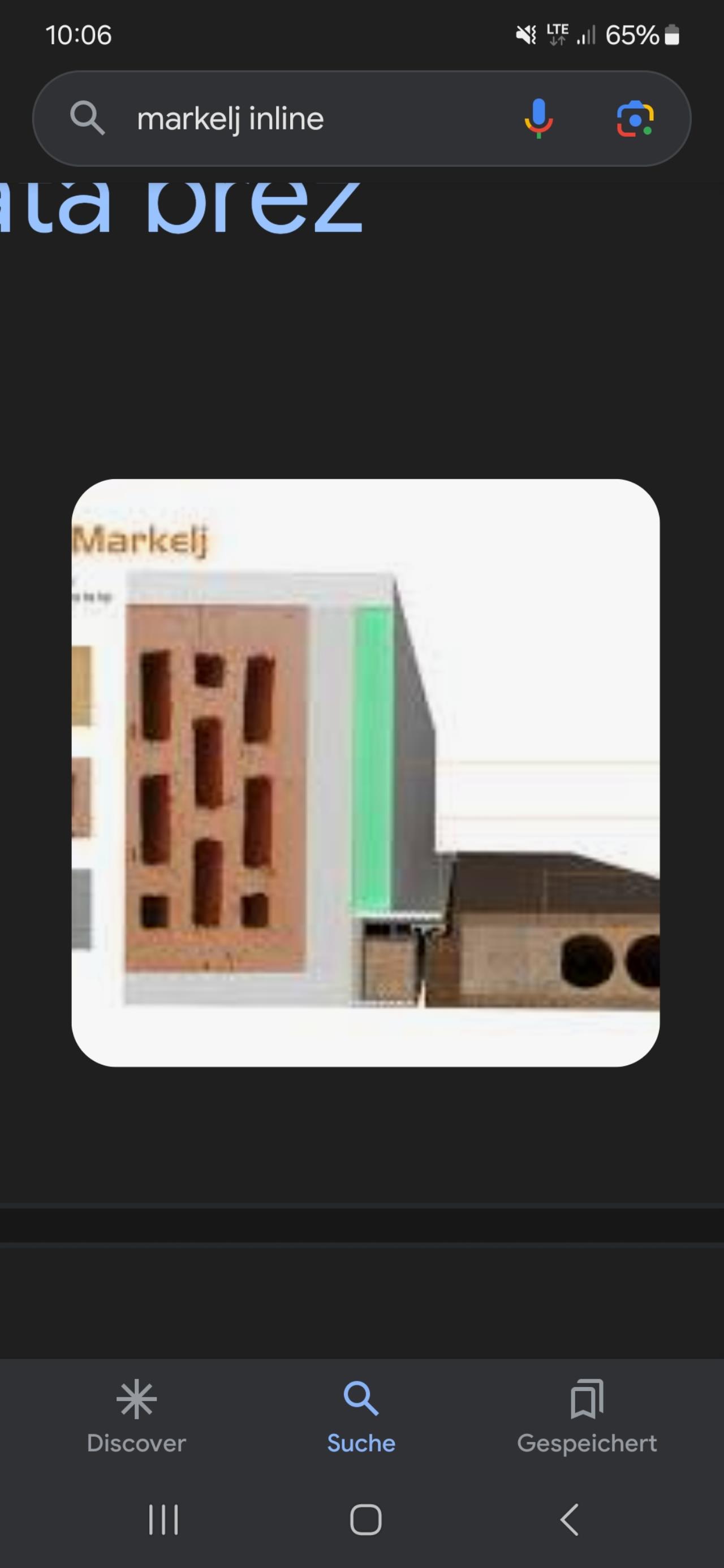Show recent apps from navigation bar
The image size is (724, 1568).
coord(164,1520)
